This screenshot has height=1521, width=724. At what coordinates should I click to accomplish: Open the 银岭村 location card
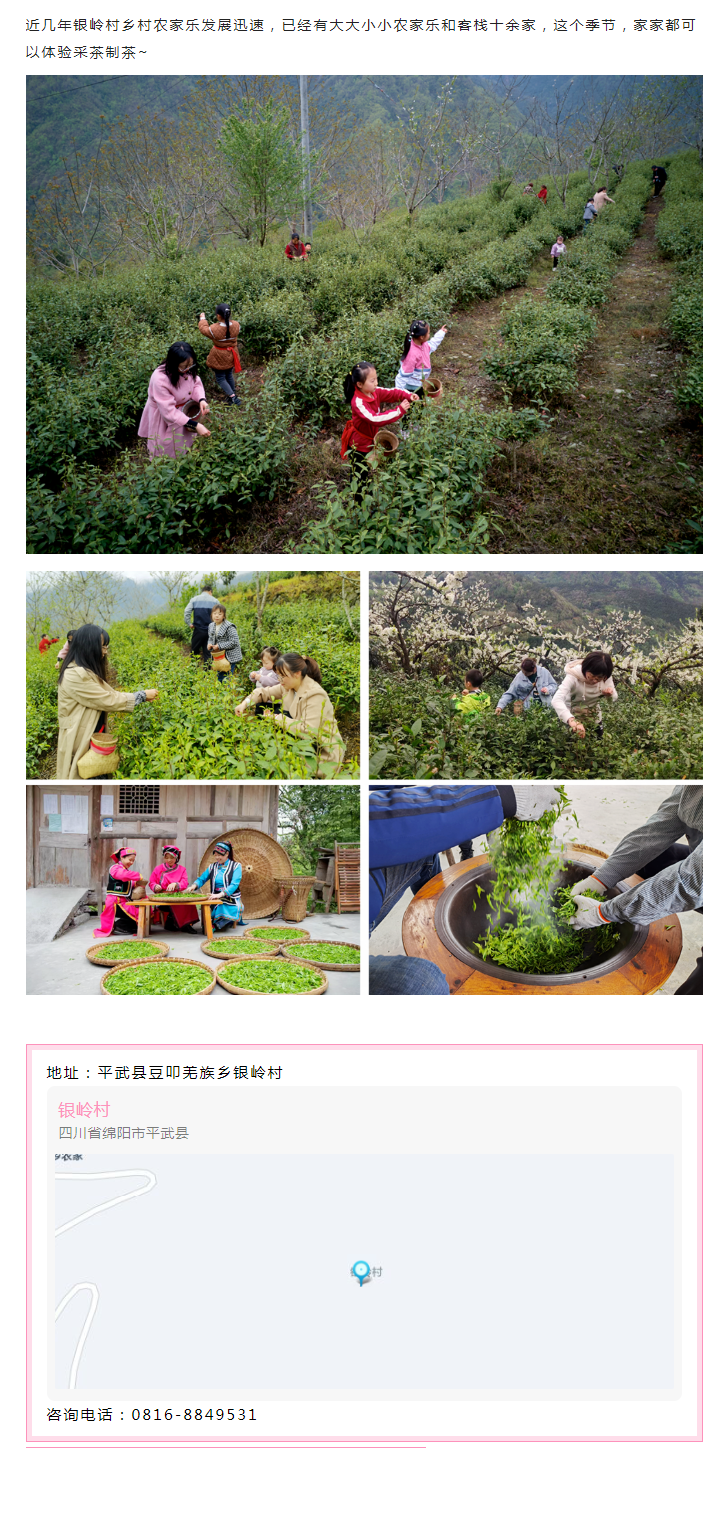(85, 1110)
